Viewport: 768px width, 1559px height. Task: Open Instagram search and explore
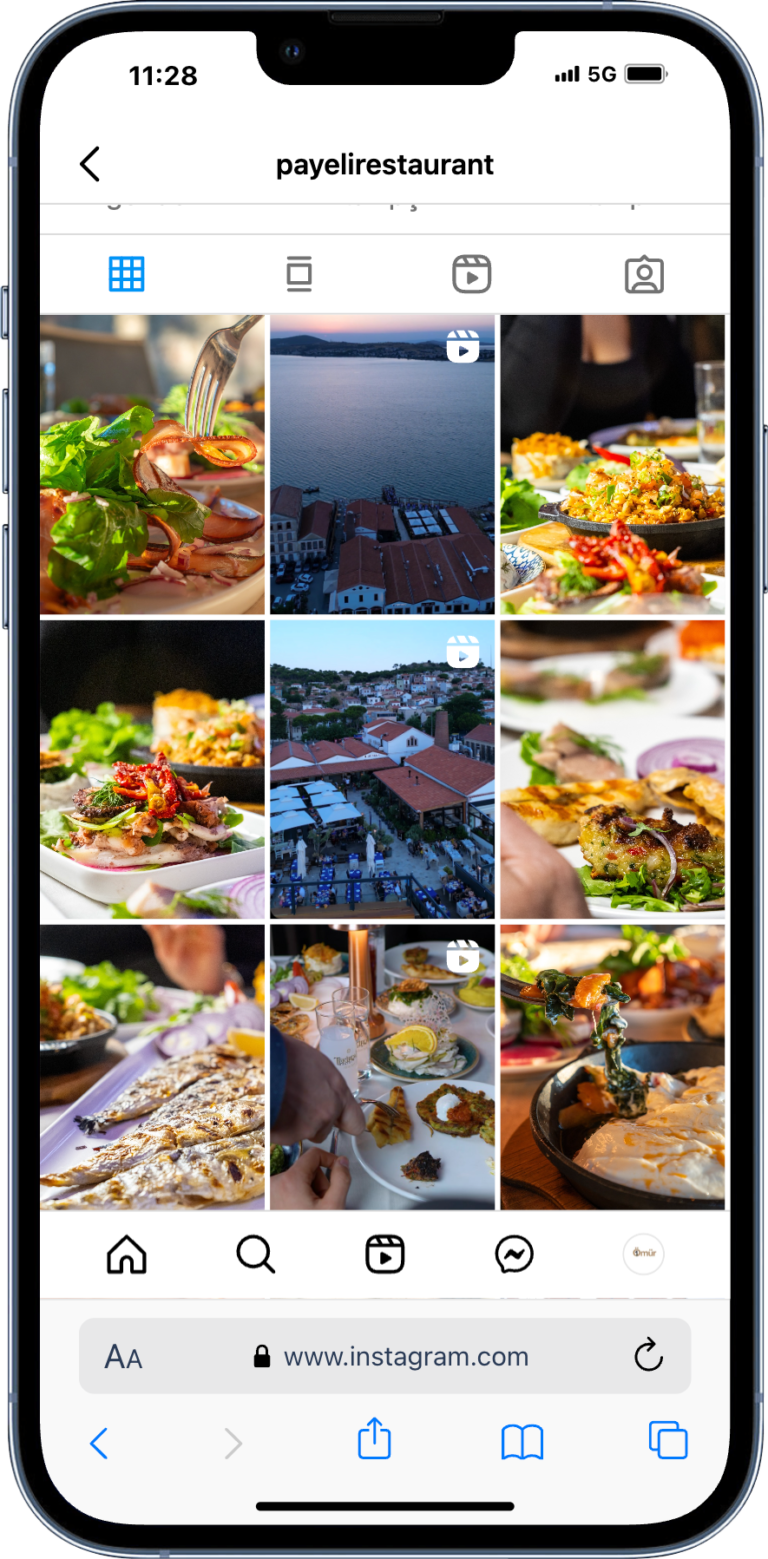255,1254
